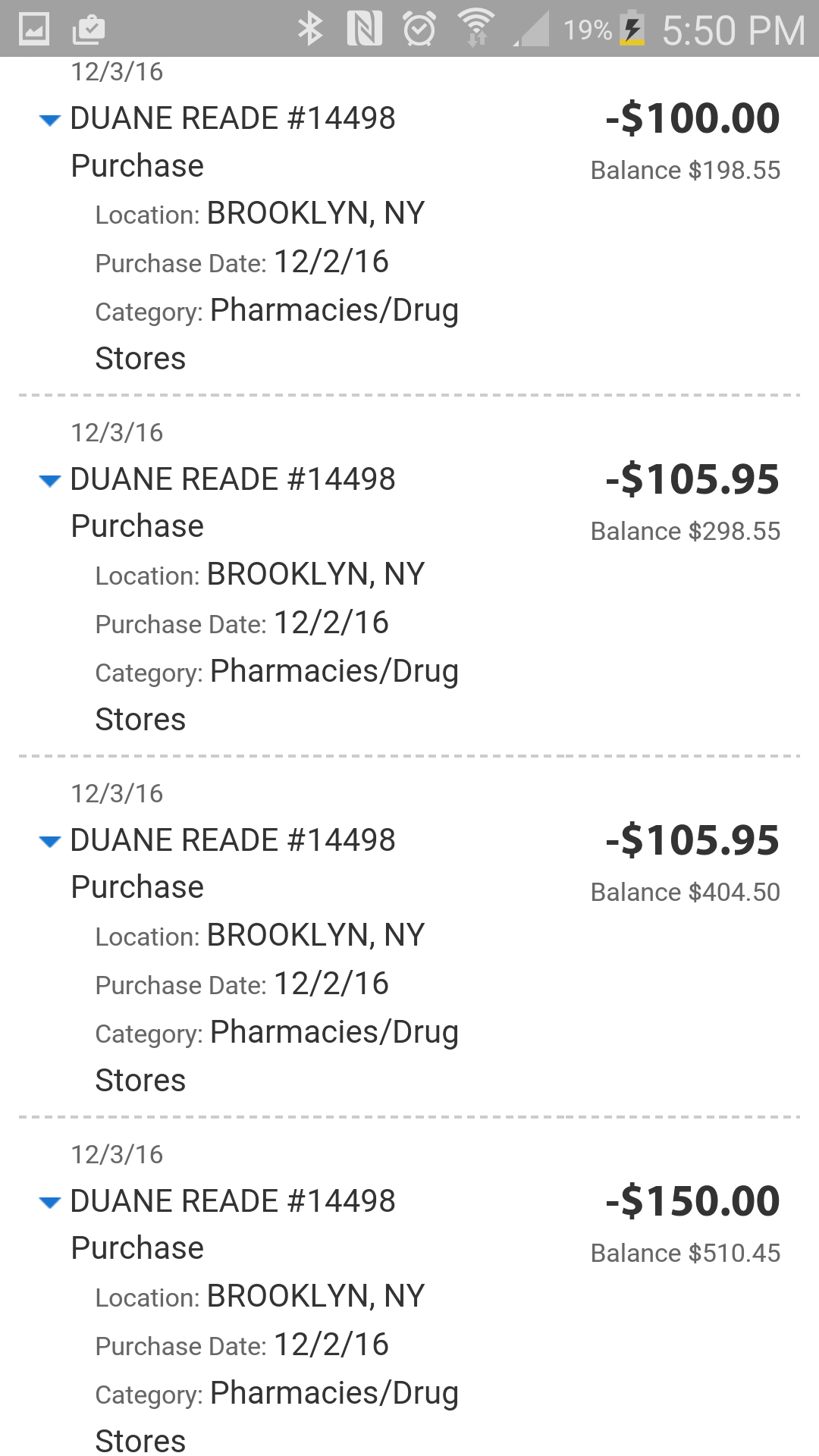Tap the charging battery icon

[633, 30]
